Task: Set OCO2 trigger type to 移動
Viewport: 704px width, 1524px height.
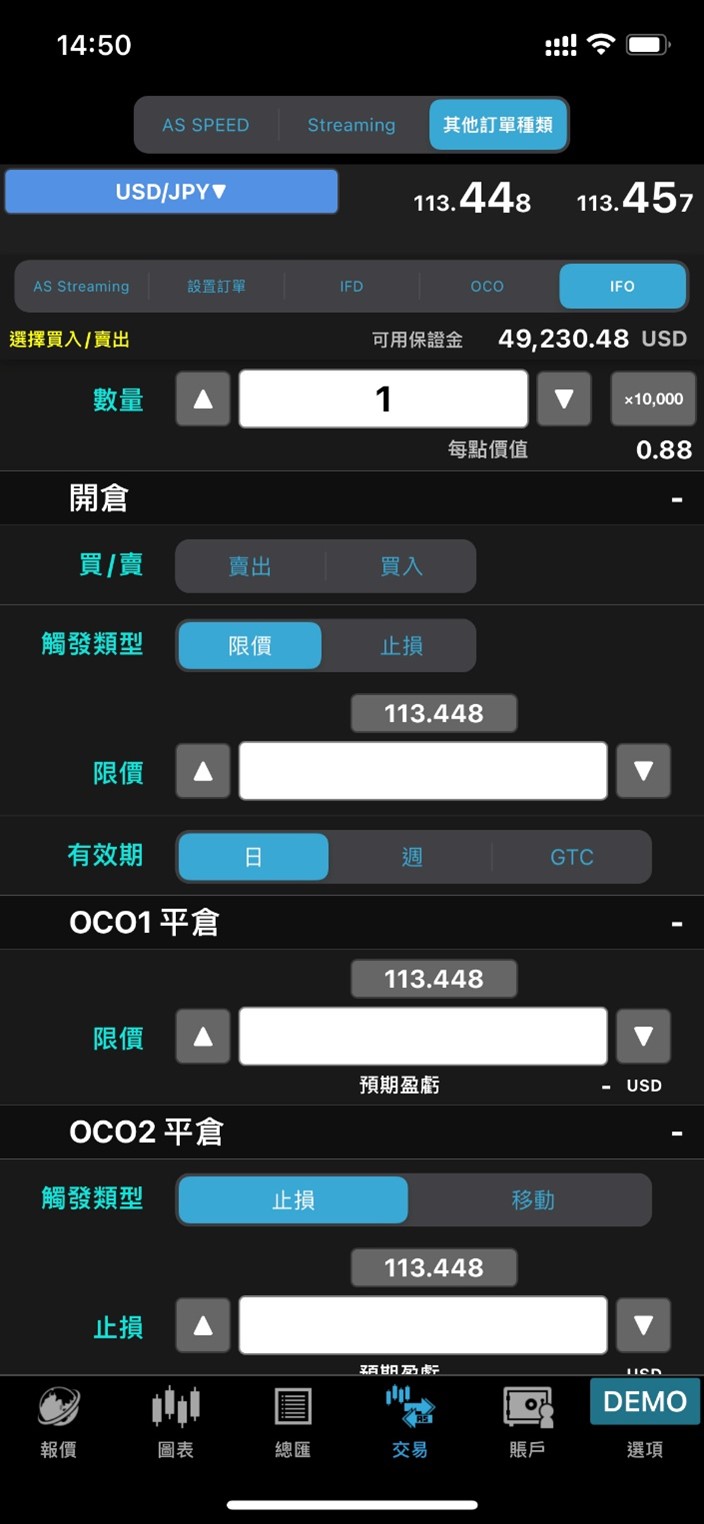Action: click(x=532, y=1200)
